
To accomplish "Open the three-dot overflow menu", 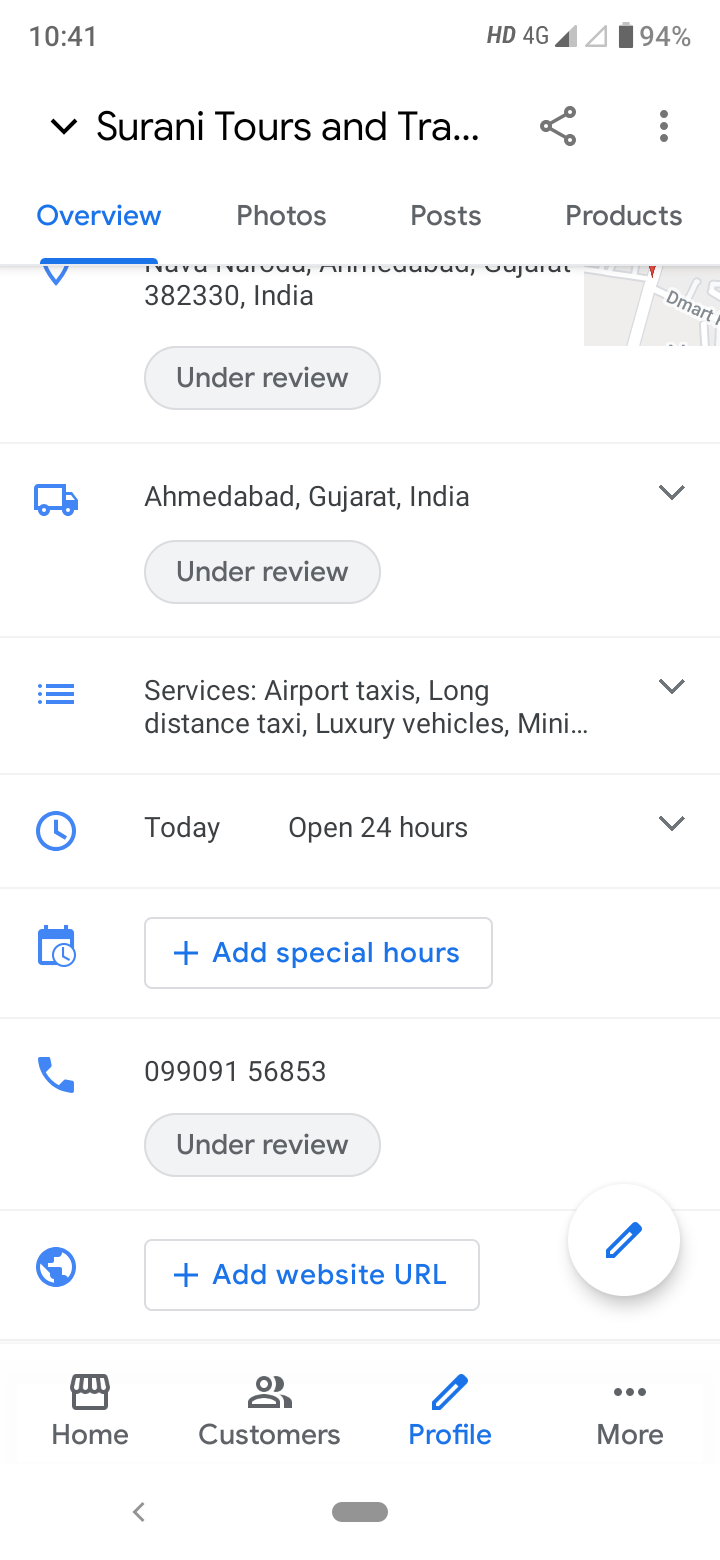I will pos(663,127).
